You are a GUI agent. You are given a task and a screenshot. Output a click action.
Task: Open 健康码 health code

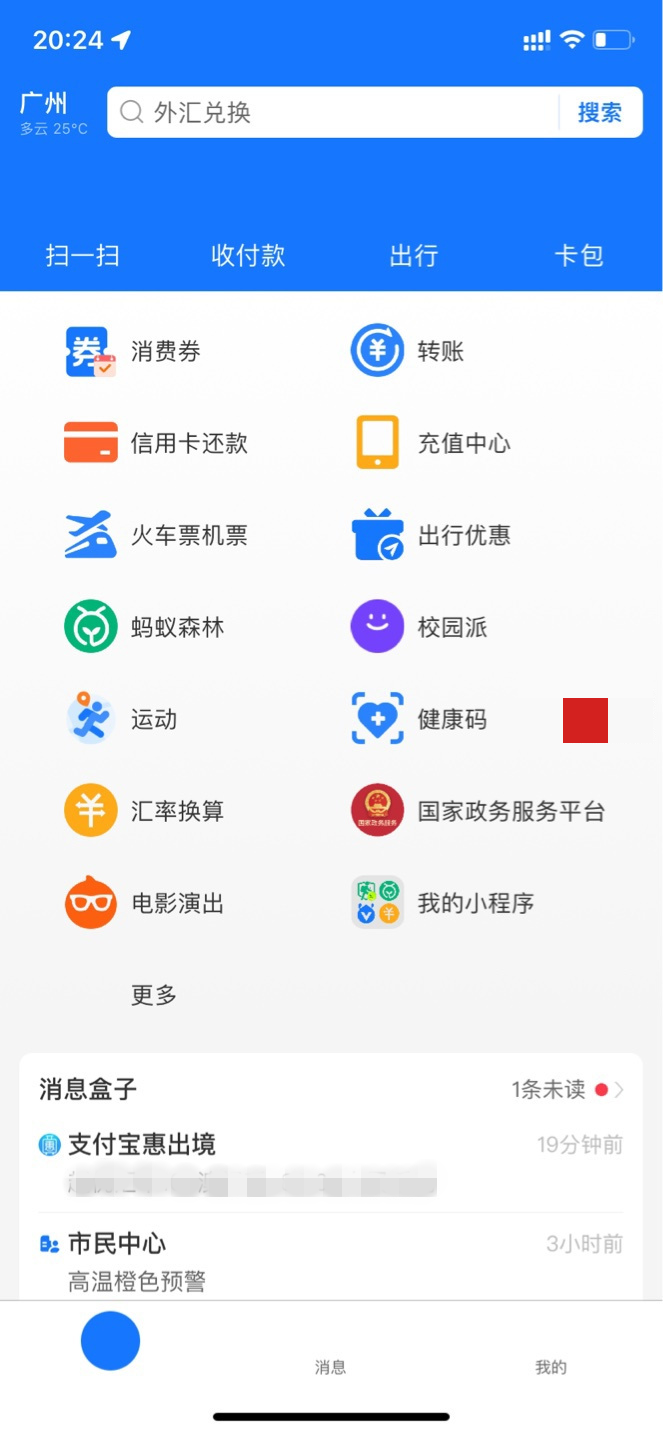[419, 719]
